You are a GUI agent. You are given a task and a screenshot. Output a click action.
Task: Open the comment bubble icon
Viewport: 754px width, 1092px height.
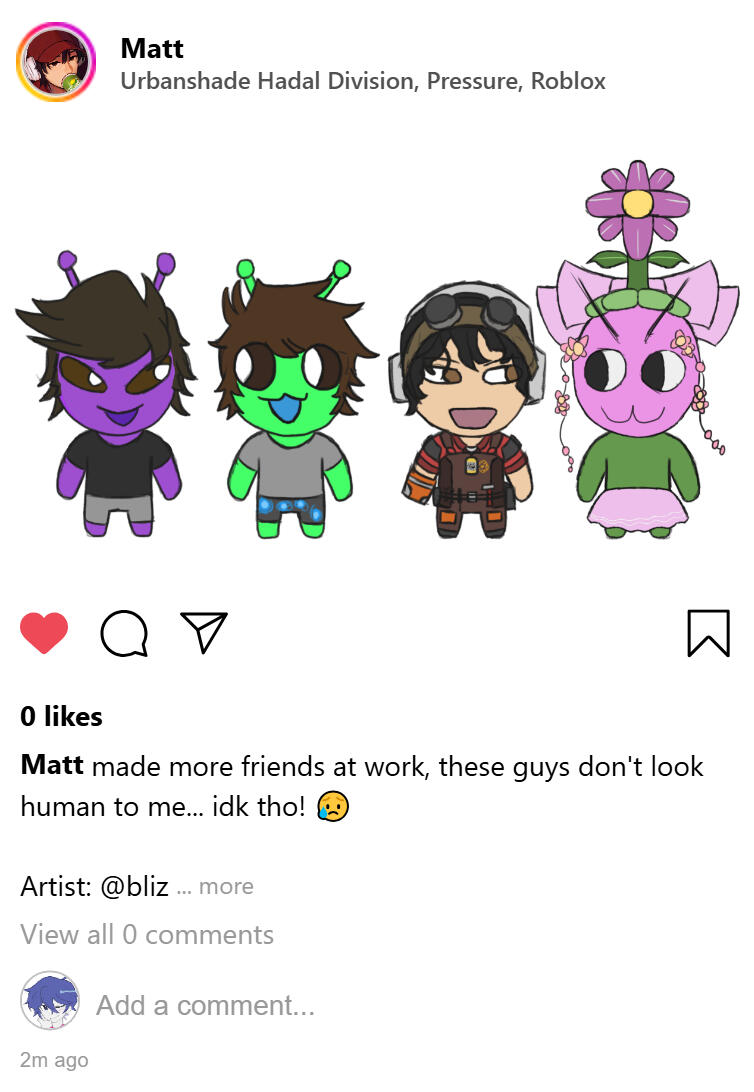click(125, 633)
